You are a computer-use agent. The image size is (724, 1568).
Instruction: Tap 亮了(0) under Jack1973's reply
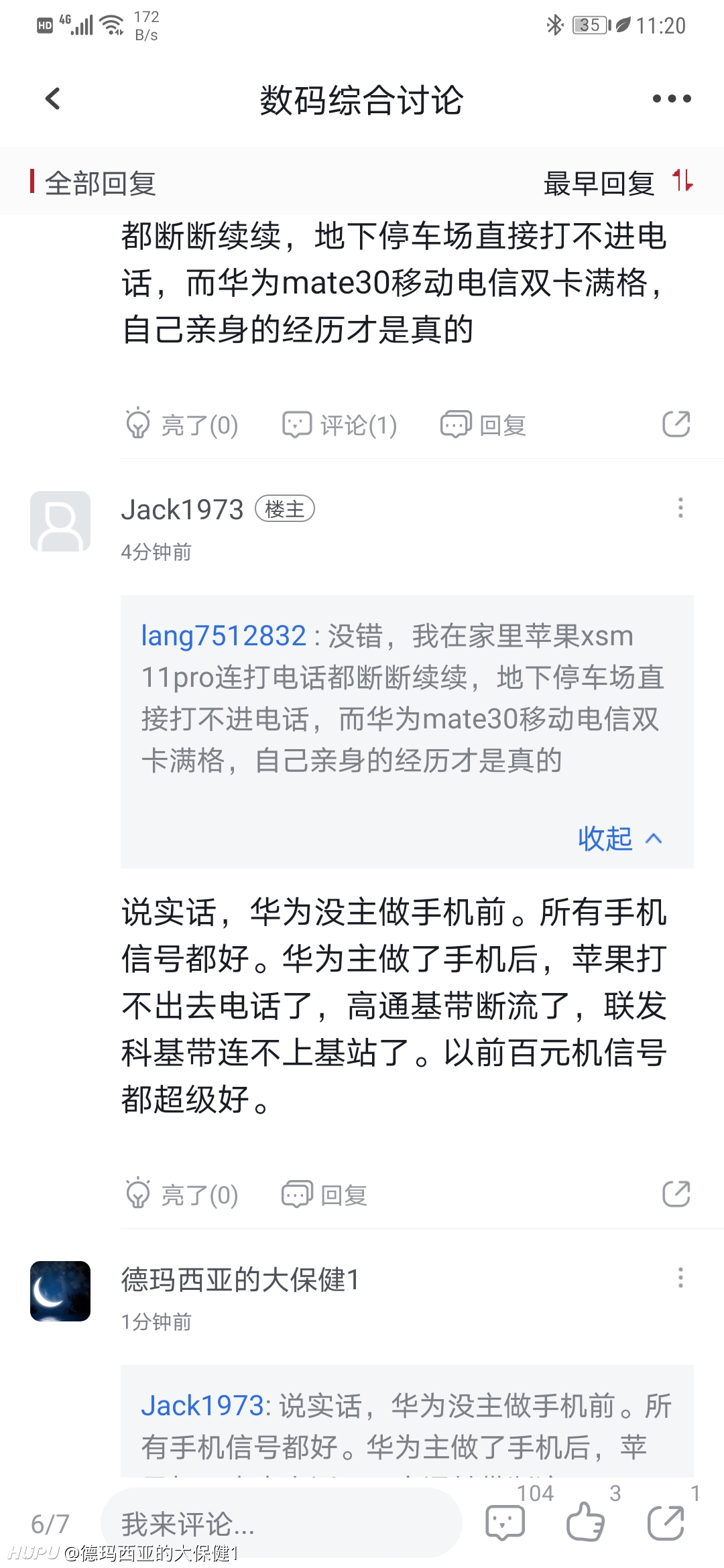click(182, 1194)
